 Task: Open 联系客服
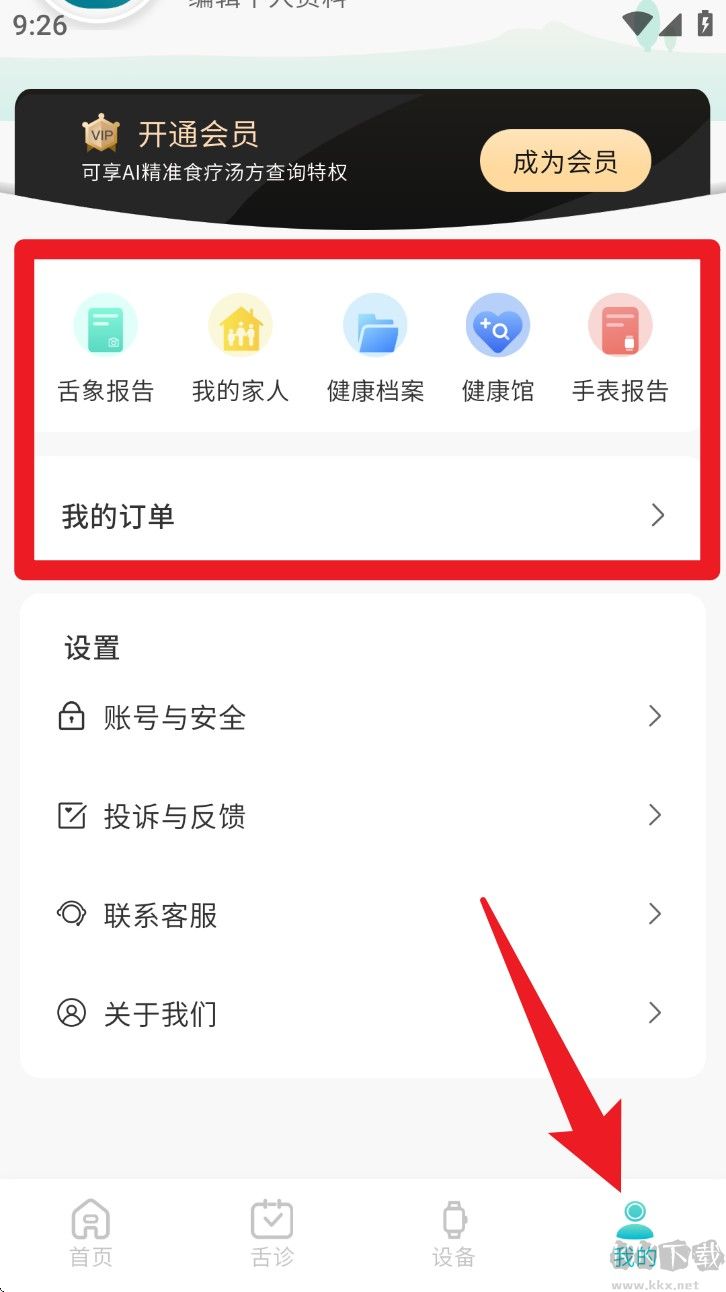coord(360,915)
